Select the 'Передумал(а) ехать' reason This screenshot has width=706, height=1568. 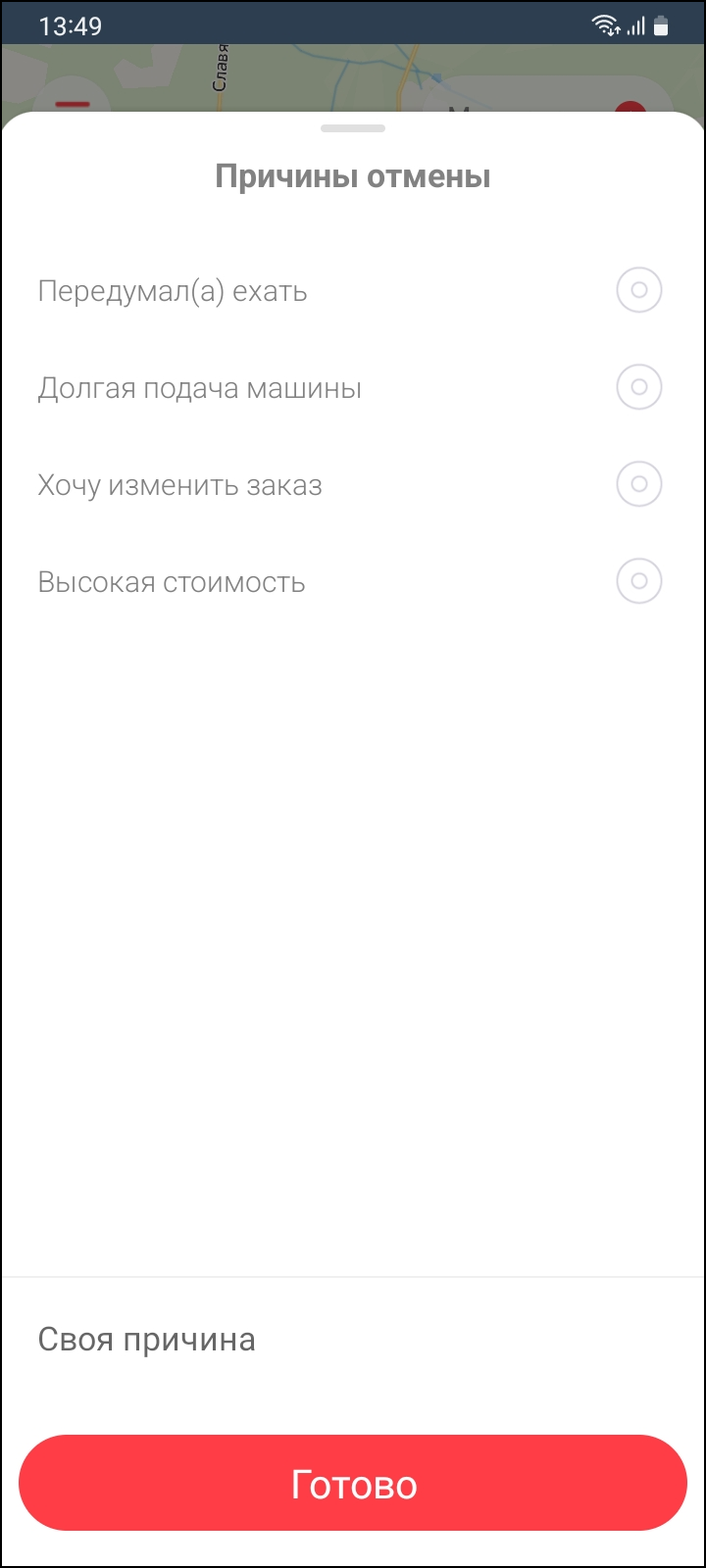tap(638, 290)
